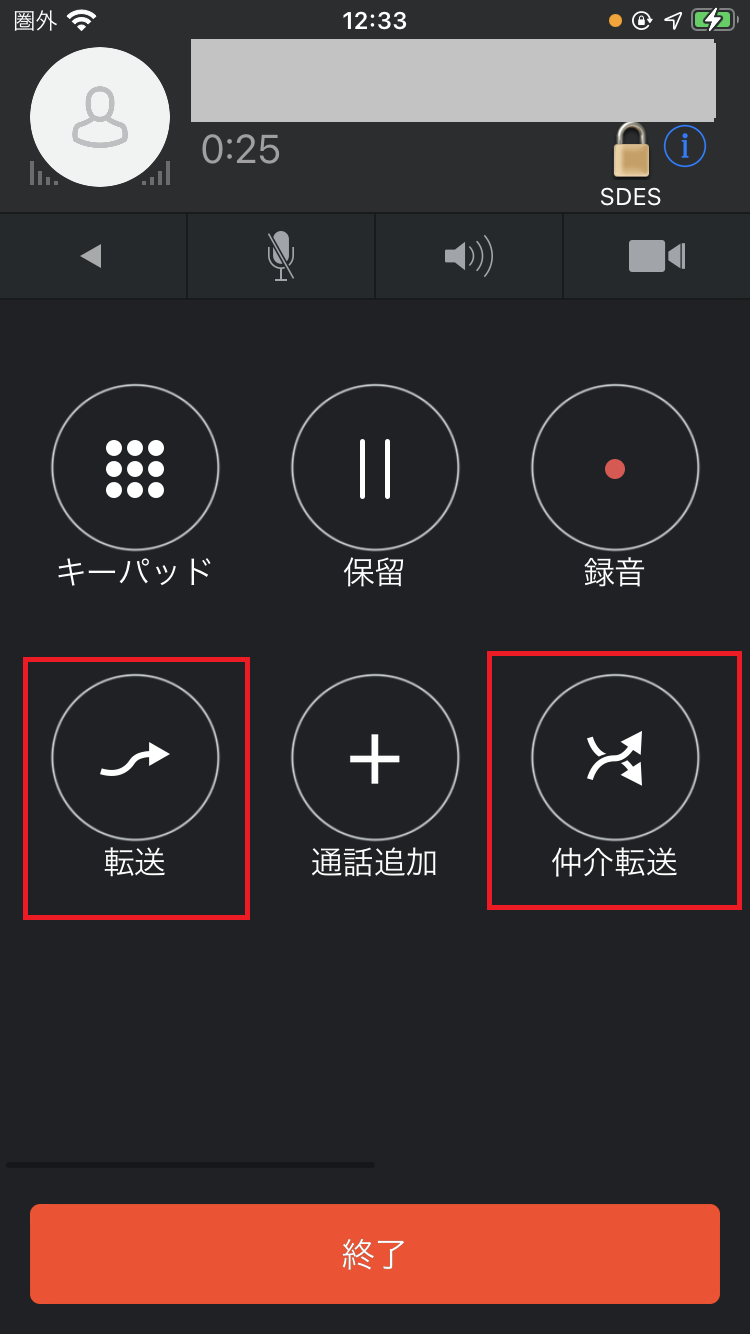Put the call on 保留 hold
This screenshot has width=750, height=1334.
(375, 468)
